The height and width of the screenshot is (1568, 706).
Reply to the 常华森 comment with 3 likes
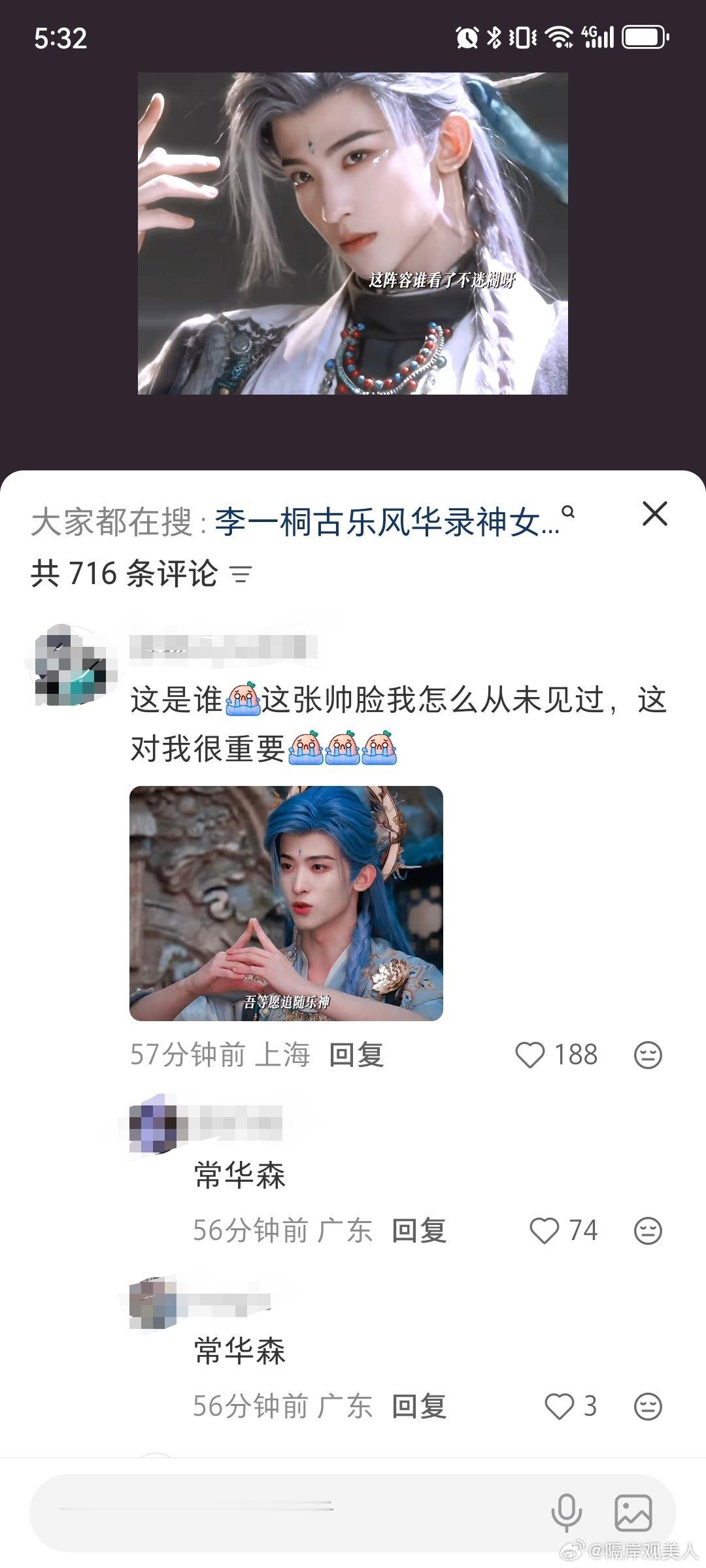tap(419, 1407)
